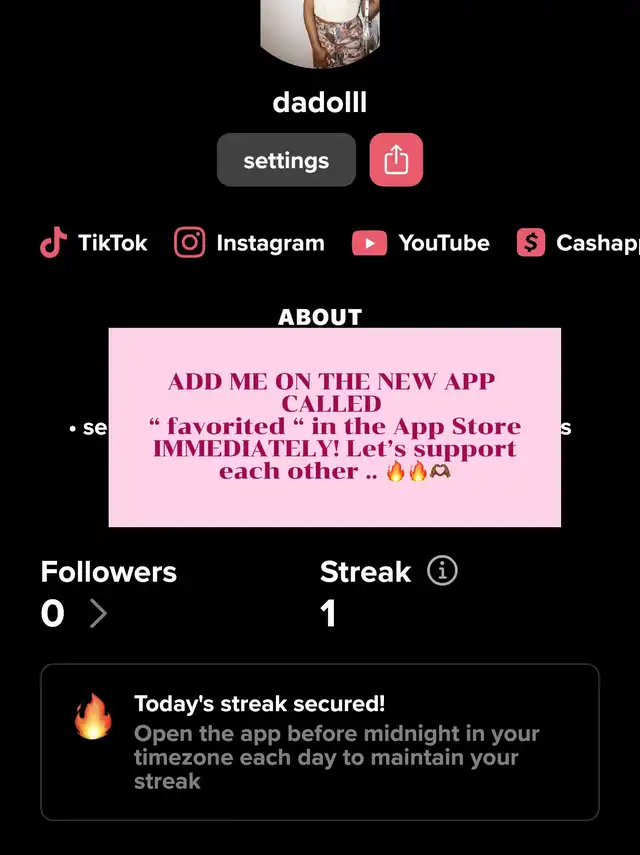This screenshot has height=855, width=640.
Task: Open the TikTok link
Action: click(94, 243)
